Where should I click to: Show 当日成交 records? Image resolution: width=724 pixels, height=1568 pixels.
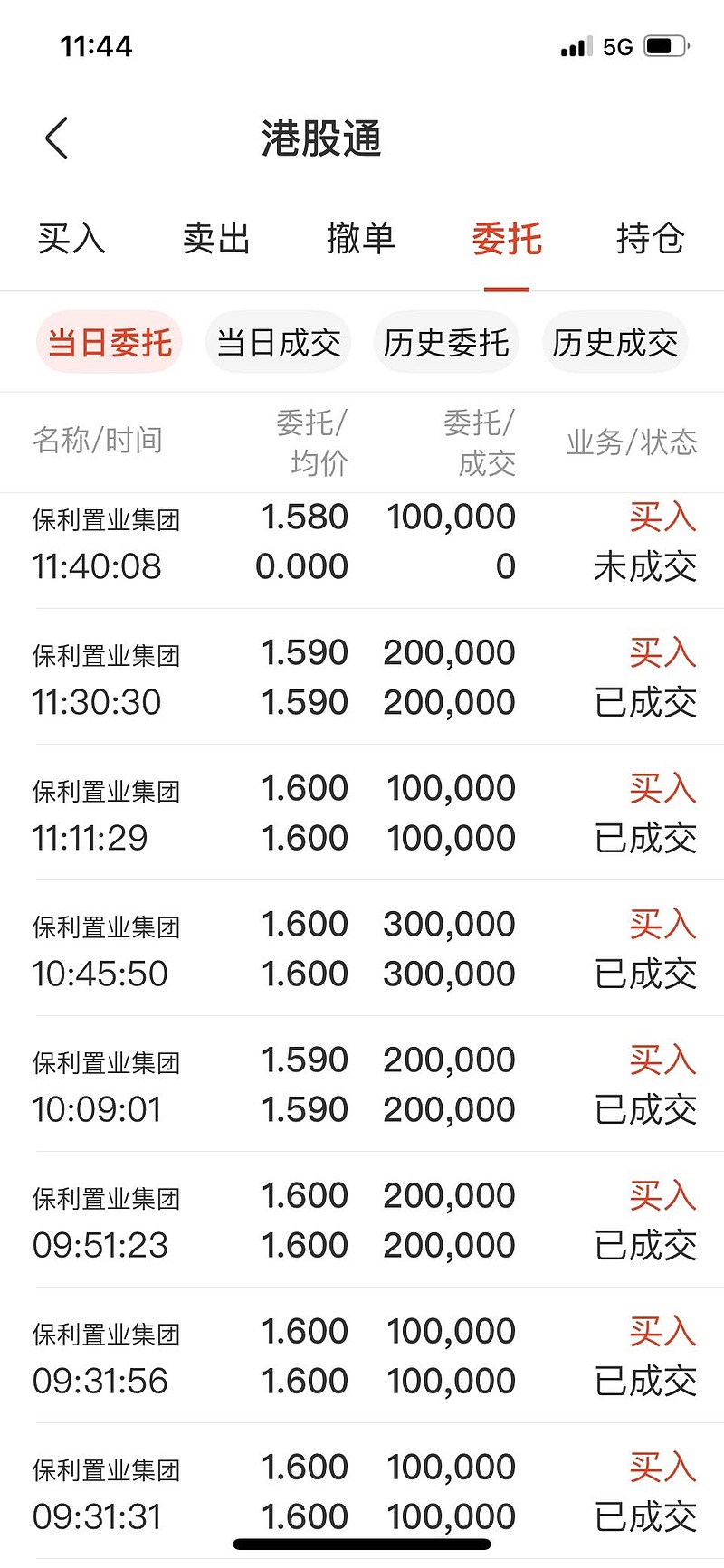click(x=279, y=343)
